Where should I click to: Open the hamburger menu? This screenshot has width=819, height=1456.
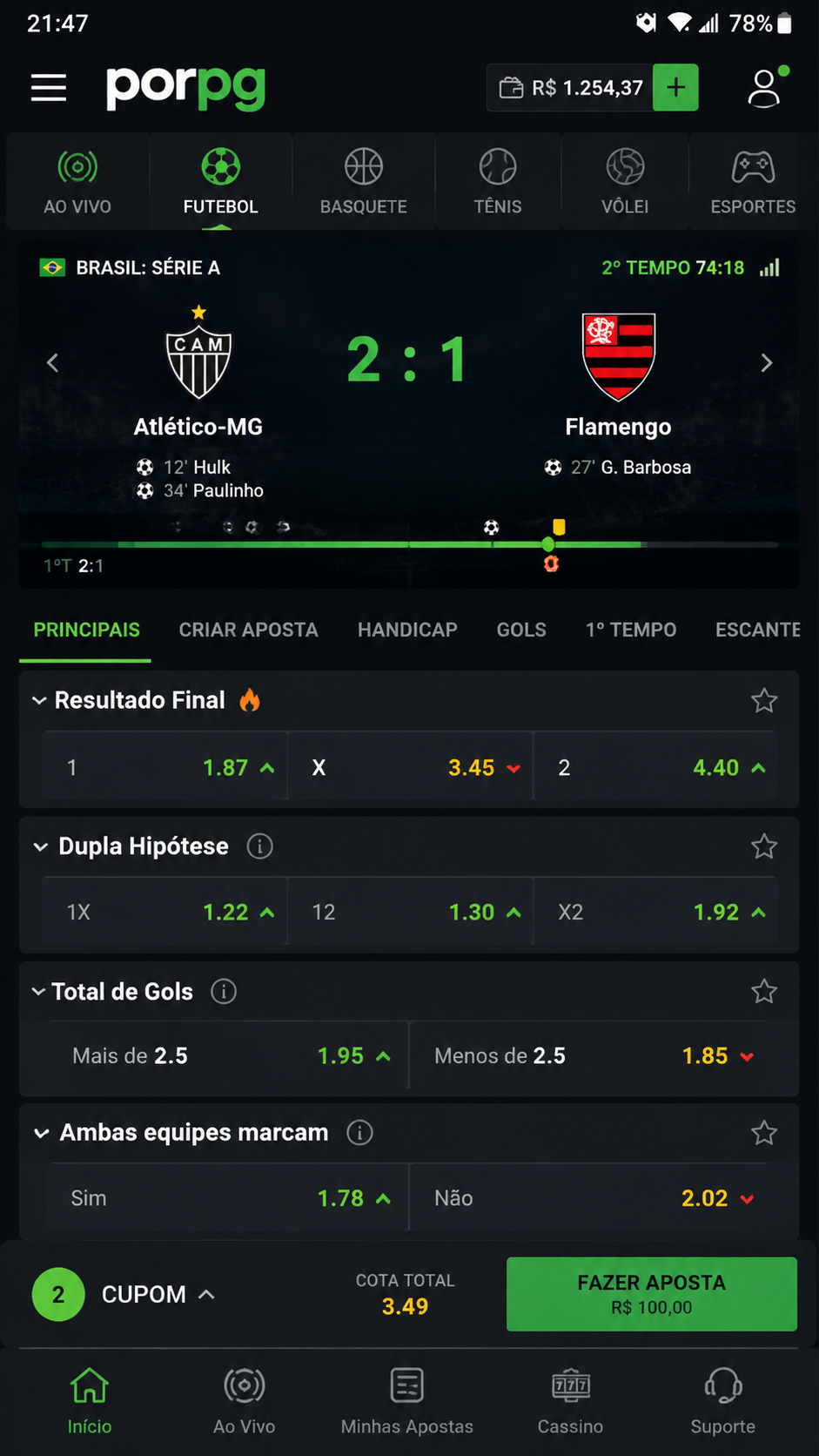pyautogui.click(x=49, y=88)
